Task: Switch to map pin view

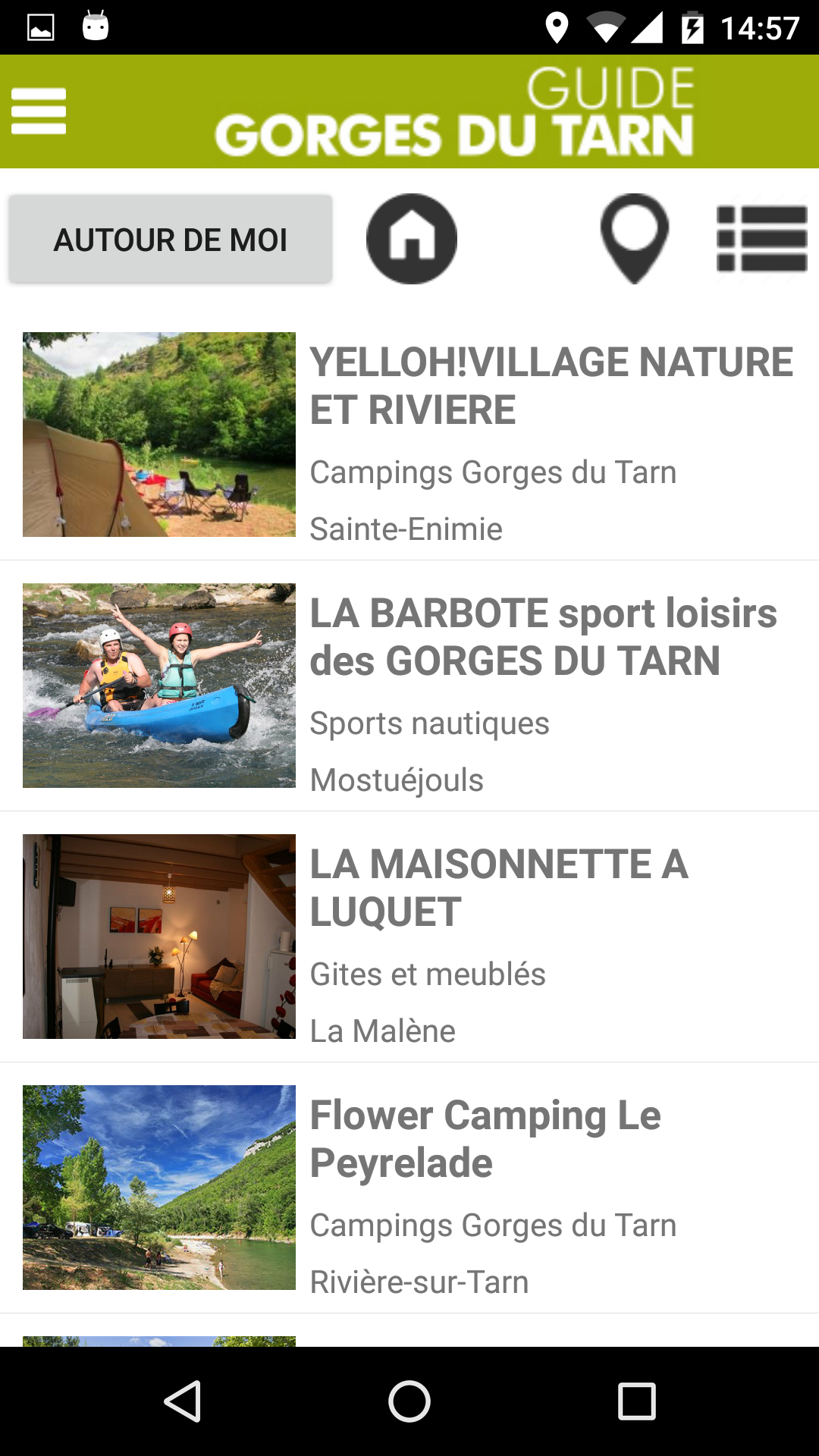Action: pos(635,238)
